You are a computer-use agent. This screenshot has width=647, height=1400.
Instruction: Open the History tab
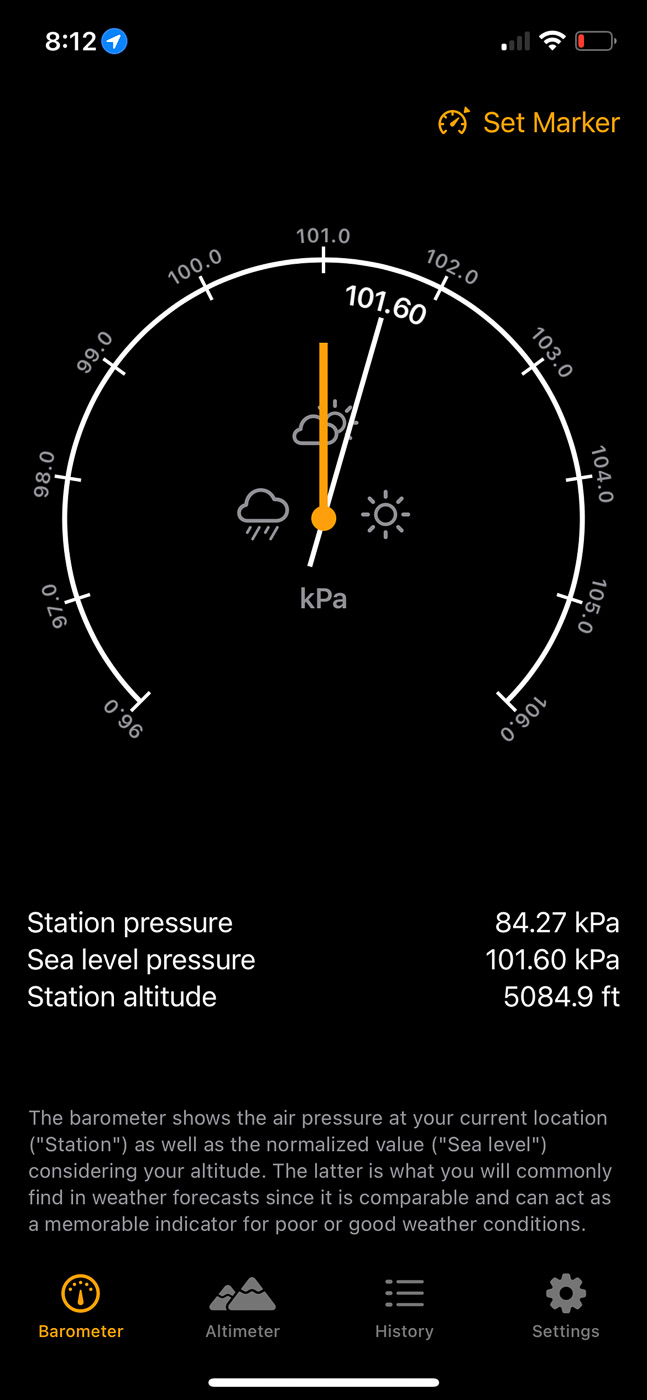(x=404, y=1307)
